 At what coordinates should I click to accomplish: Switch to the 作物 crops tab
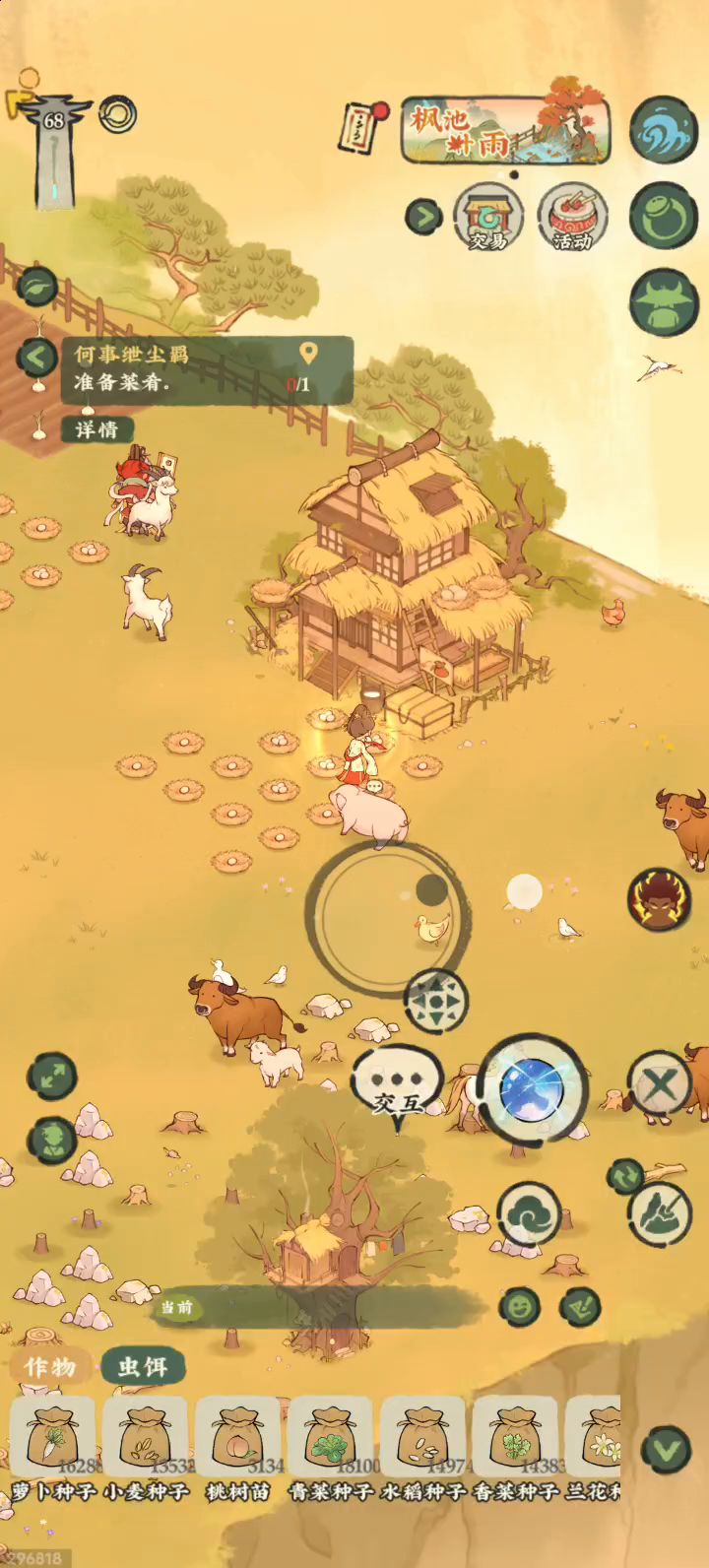(x=50, y=1367)
